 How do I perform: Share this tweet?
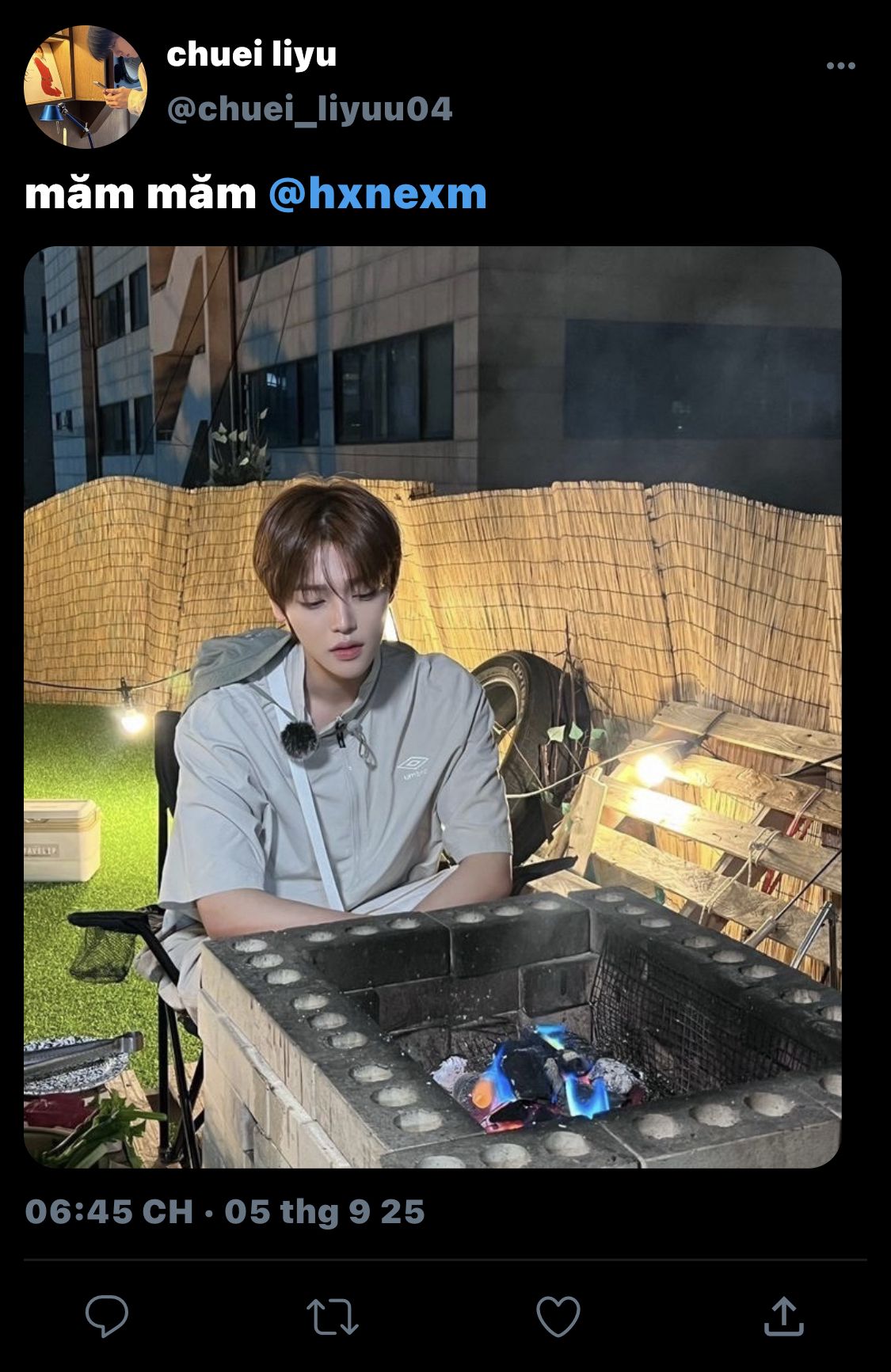coord(783,1316)
